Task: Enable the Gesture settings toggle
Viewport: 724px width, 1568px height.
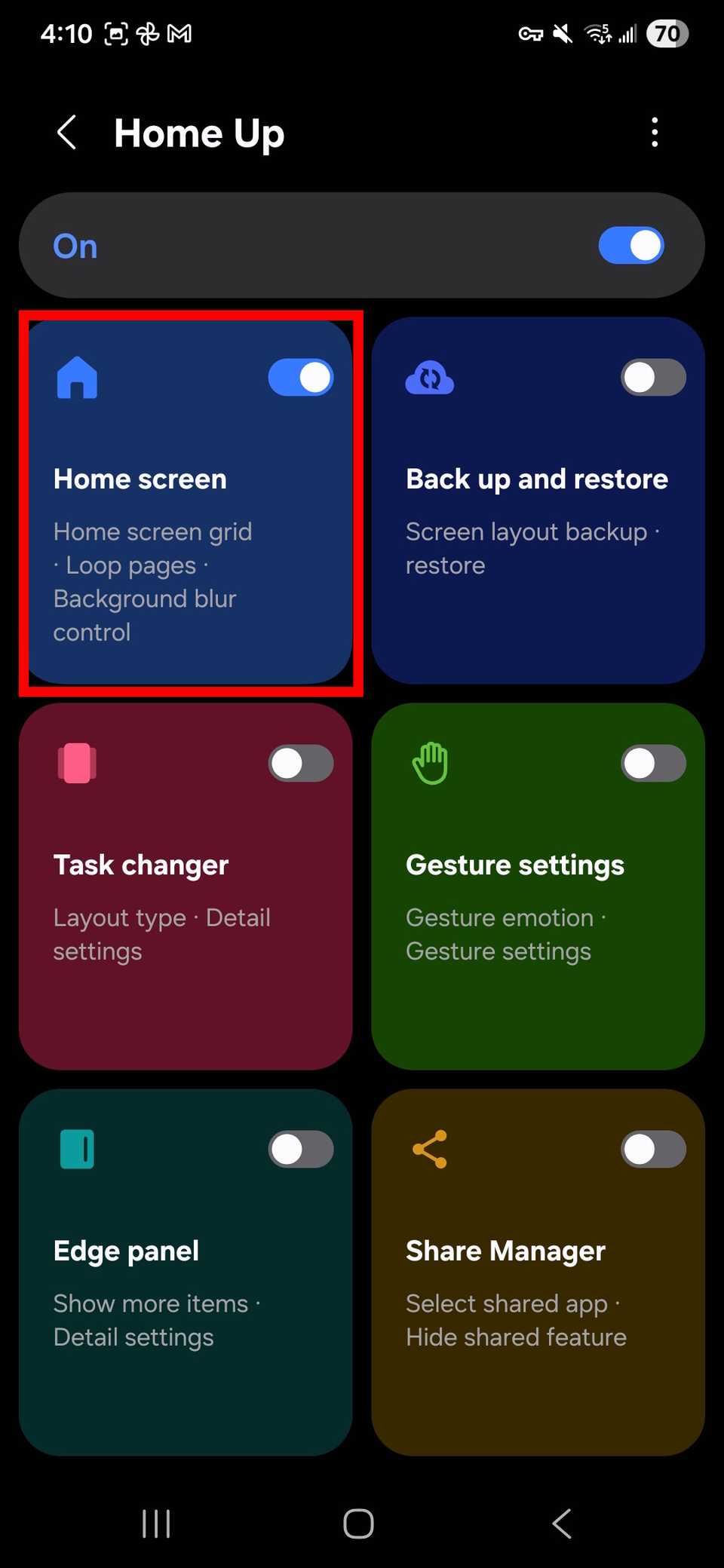Action: pyautogui.click(x=653, y=763)
